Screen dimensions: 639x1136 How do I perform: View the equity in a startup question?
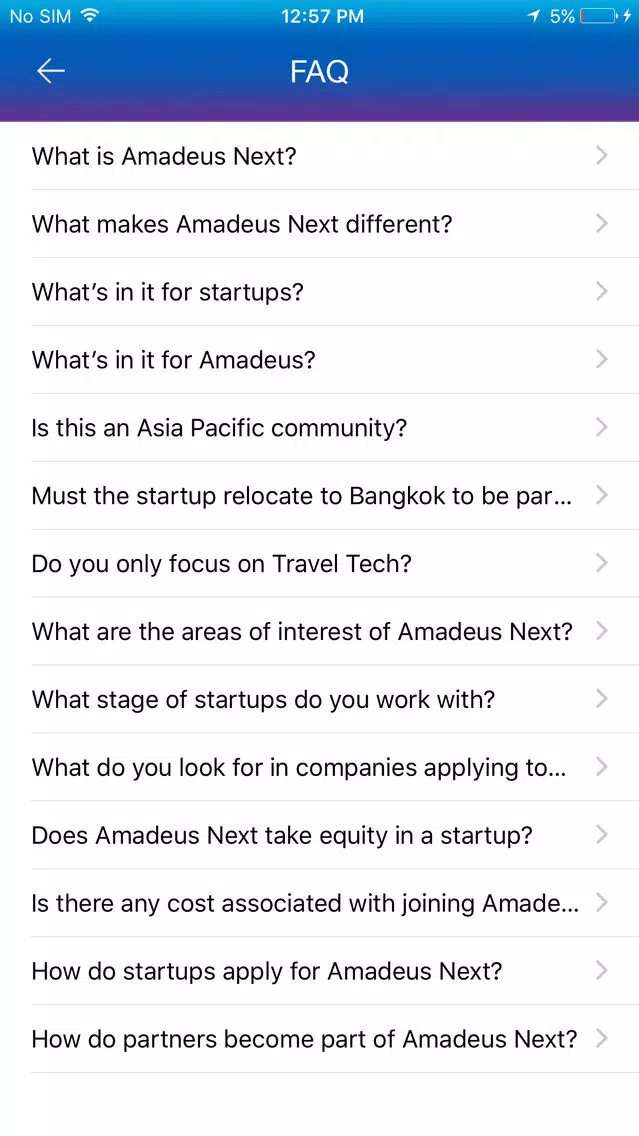[x=320, y=835]
